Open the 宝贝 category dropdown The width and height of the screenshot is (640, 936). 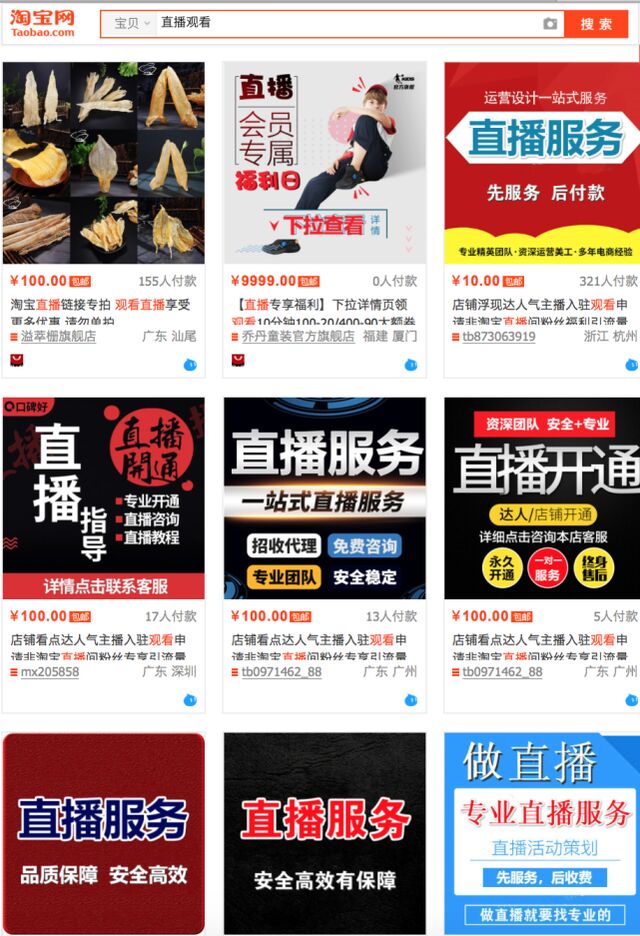[x=131, y=23]
